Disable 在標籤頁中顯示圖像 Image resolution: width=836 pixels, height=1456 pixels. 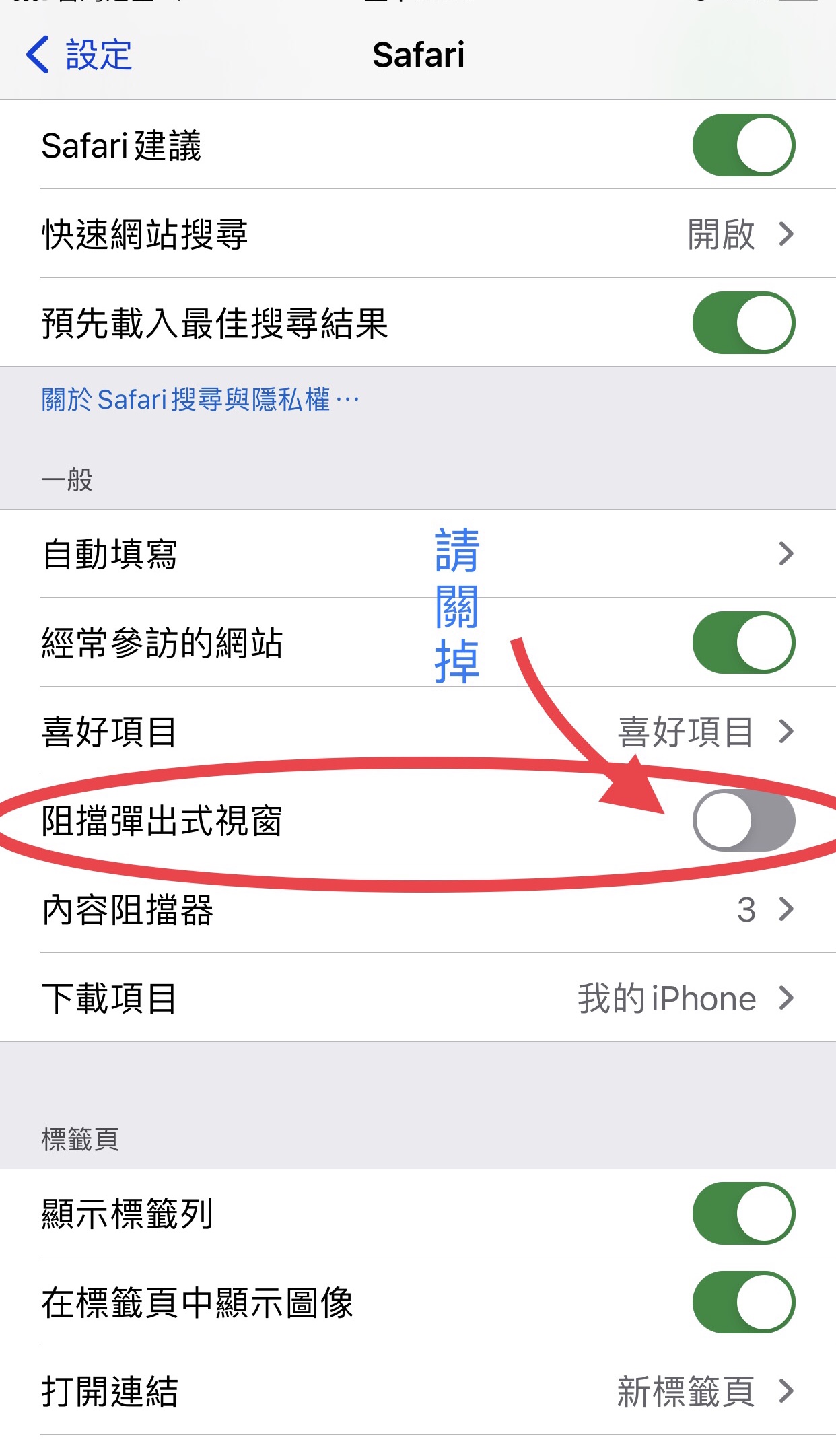click(x=744, y=1303)
